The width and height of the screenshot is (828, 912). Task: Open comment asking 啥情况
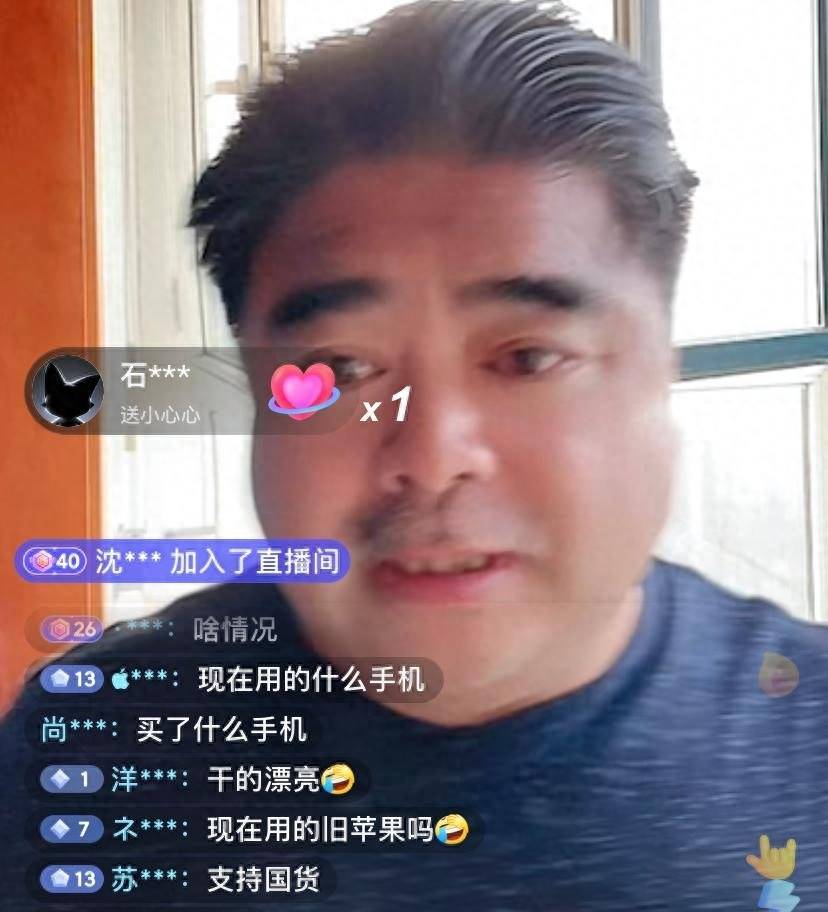(160, 629)
